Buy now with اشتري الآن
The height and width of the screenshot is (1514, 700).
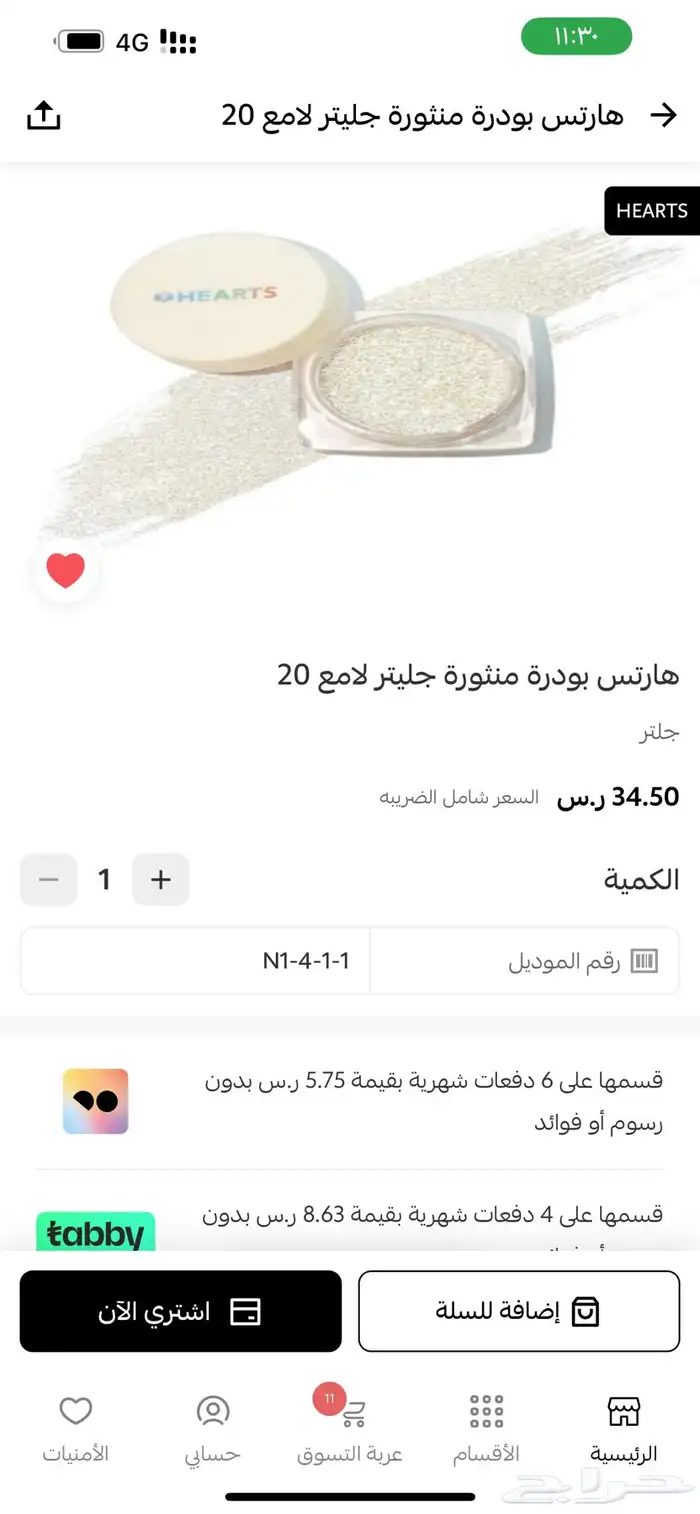tap(181, 1311)
